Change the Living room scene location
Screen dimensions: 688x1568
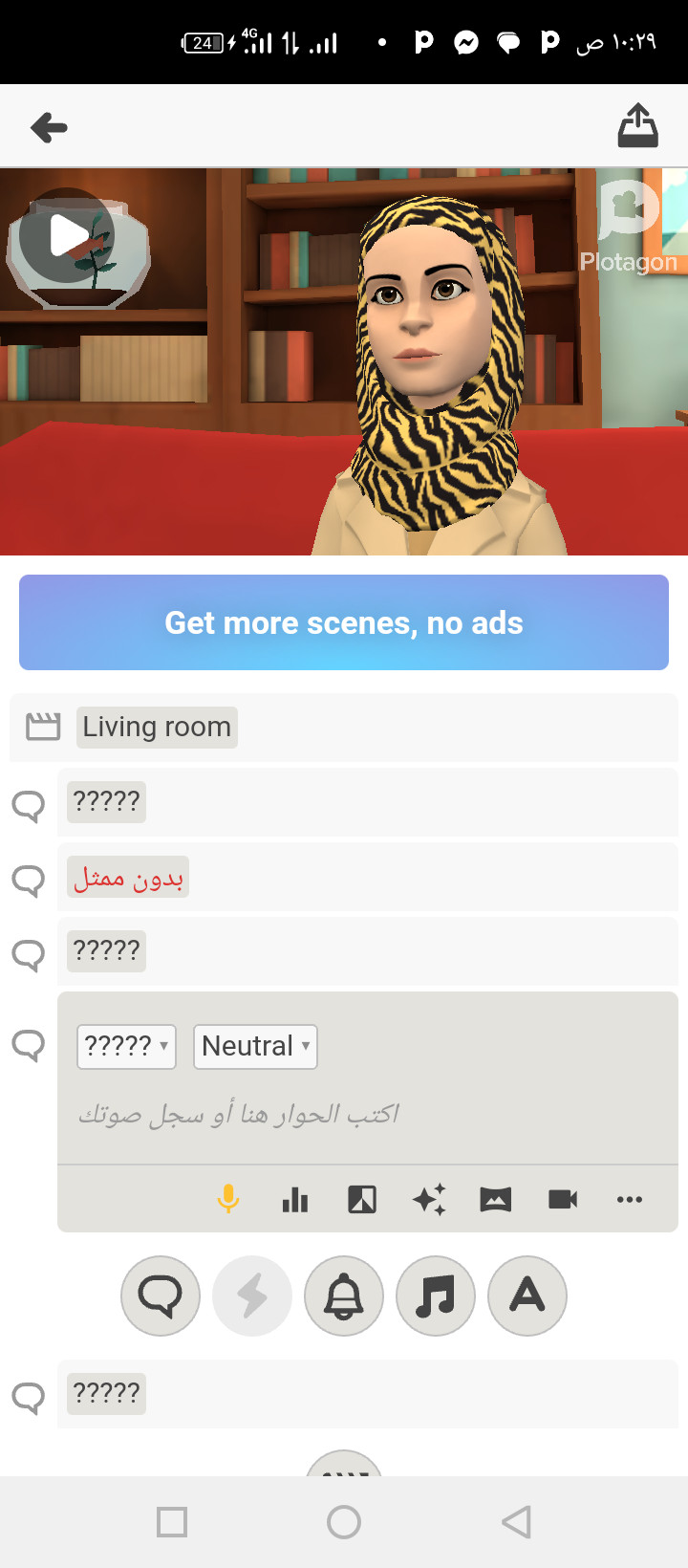coord(157,727)
